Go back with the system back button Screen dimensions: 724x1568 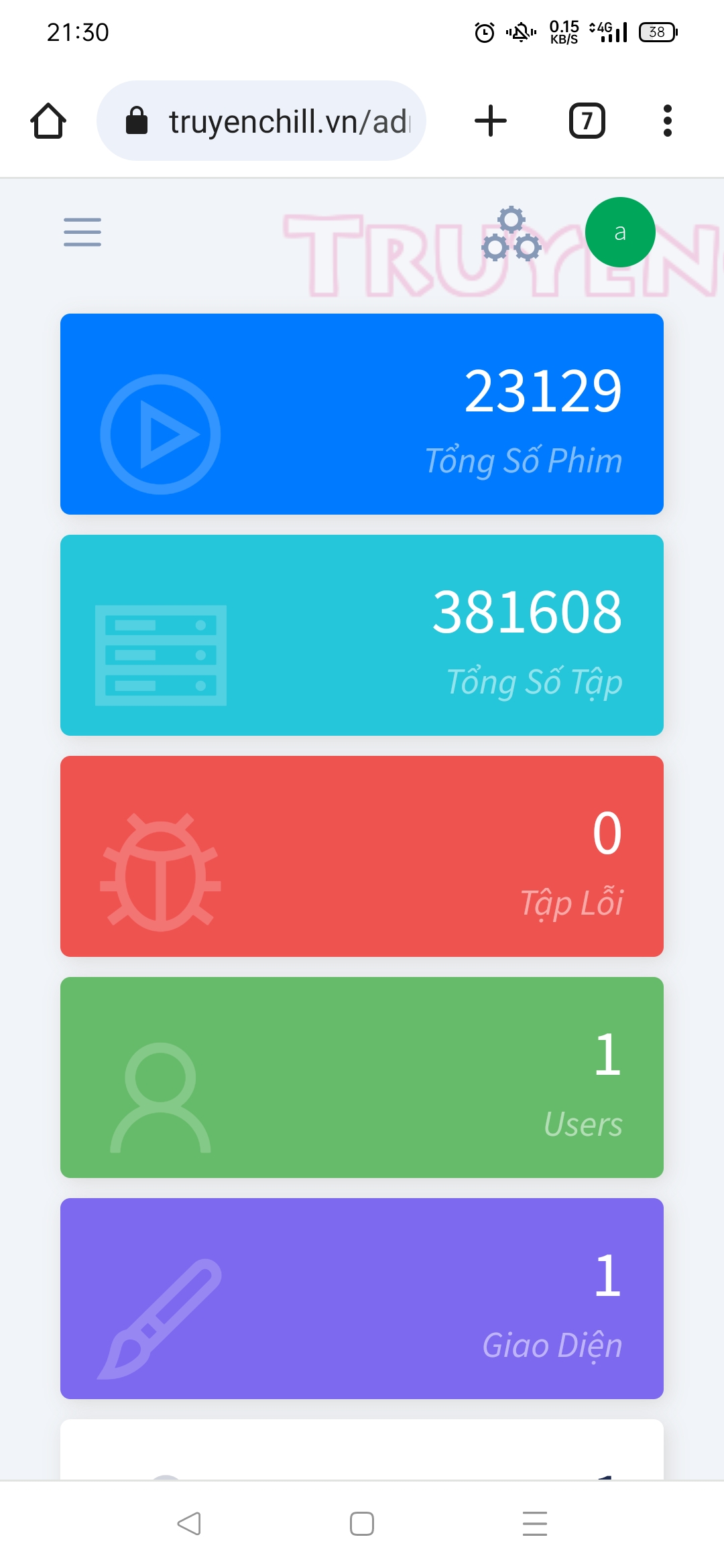pos(189,1524)
